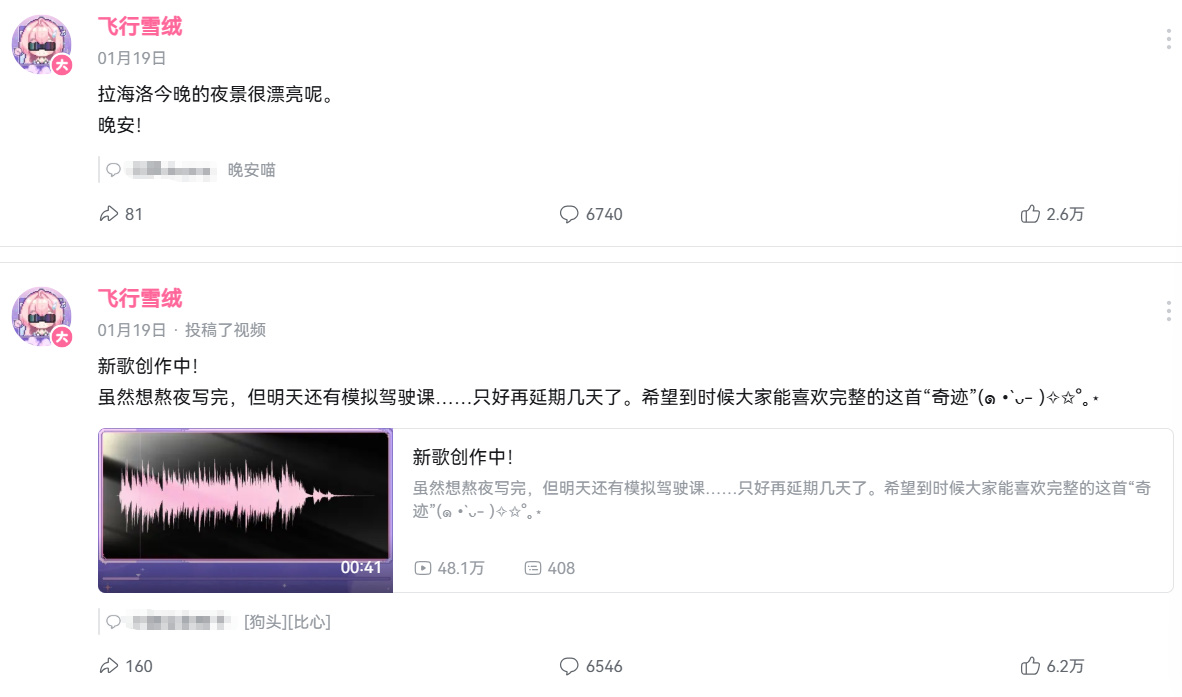Share the 晚安 post with 81 shares

click(121, 214)
